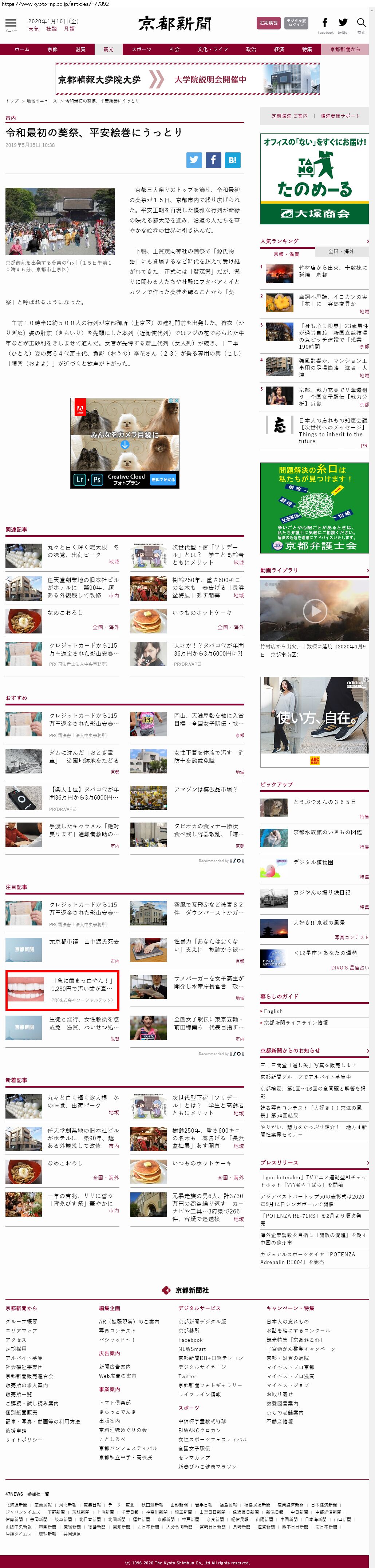Switch ranking to 全国・海外 tab

(x=341, y=251)
